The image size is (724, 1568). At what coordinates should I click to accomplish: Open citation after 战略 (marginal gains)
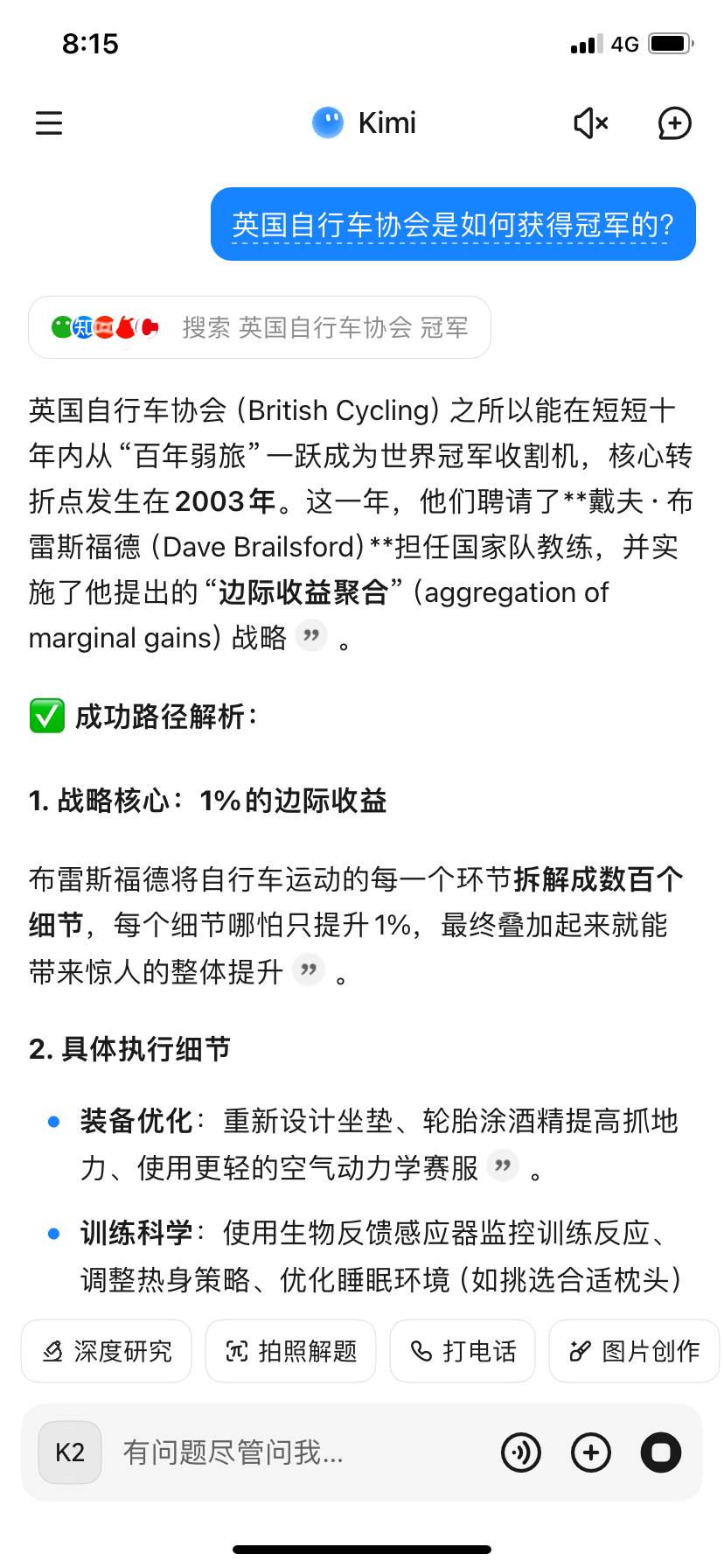point(311,636)
